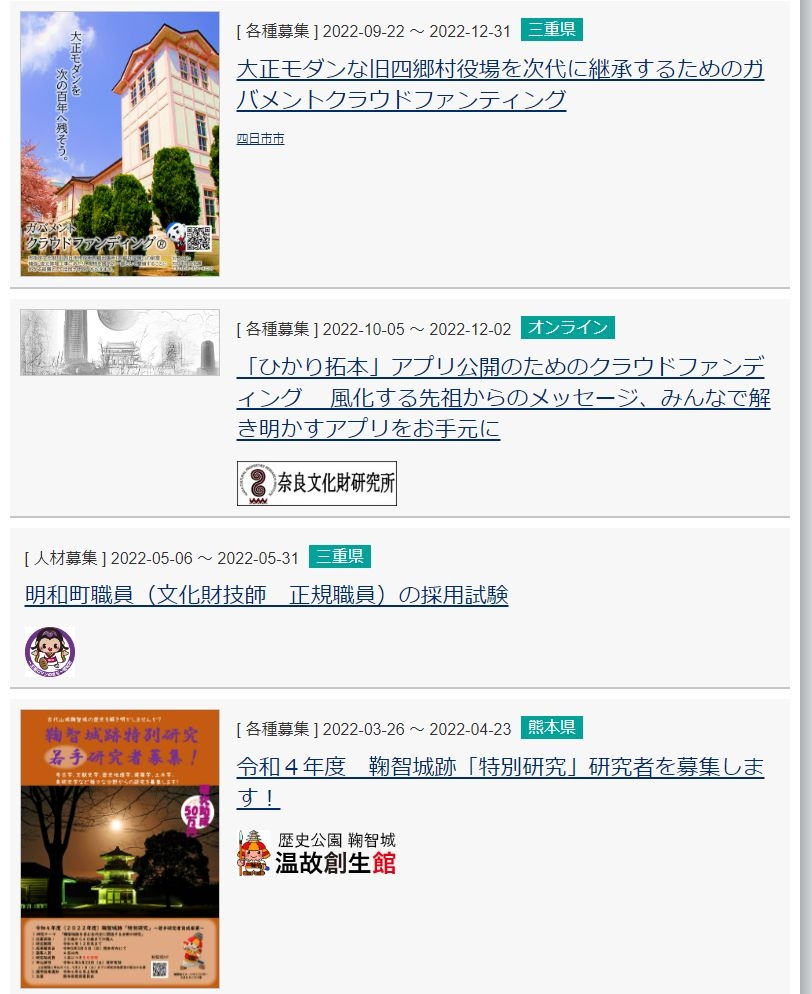Viewport: 812px width, 994px height.
Task: Select the 三重県 tag on the 人材募集 entry
Action: click(x=339, y=557)
